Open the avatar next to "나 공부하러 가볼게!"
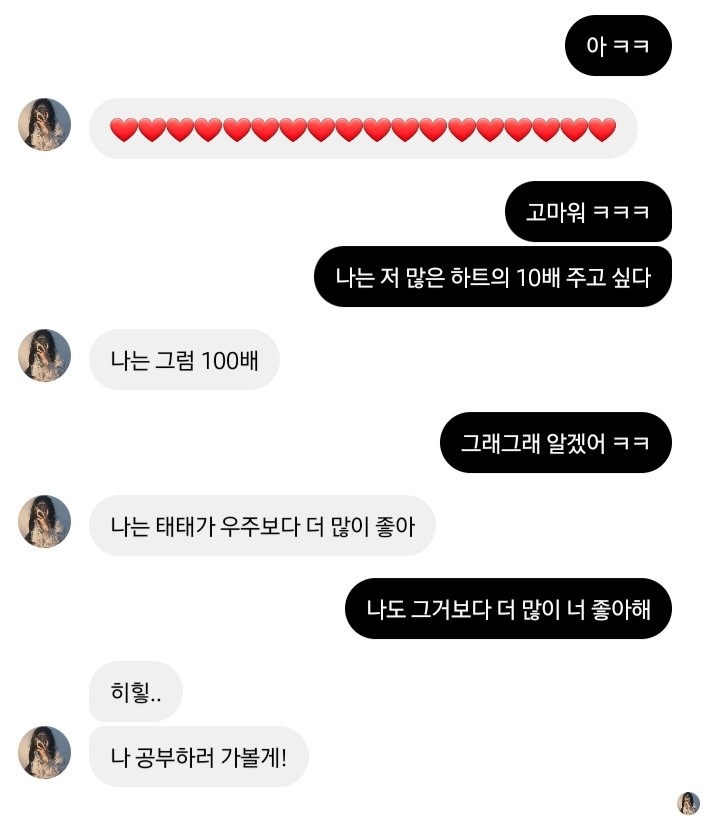Image resolution: width=720 pixels, height=823 pixels. tap(44, 753)
